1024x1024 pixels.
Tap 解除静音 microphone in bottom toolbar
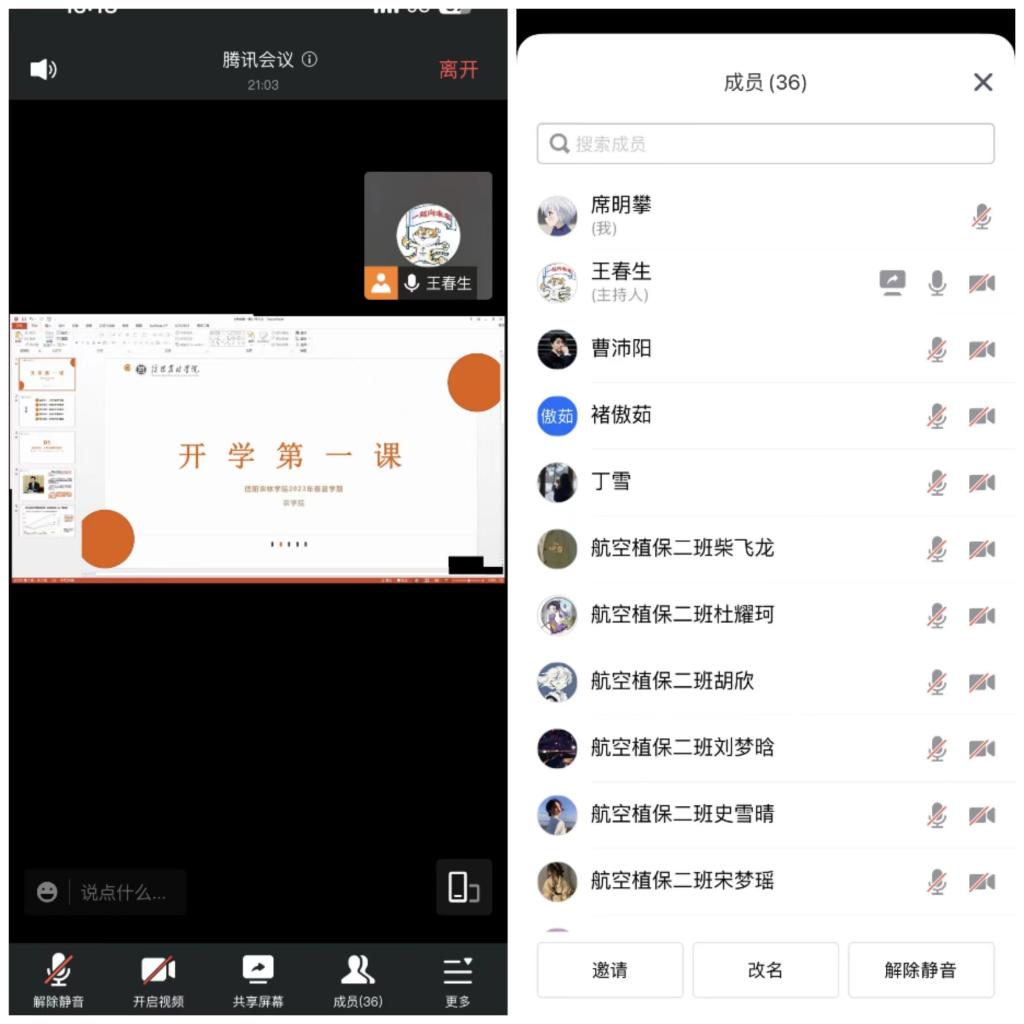59,980
